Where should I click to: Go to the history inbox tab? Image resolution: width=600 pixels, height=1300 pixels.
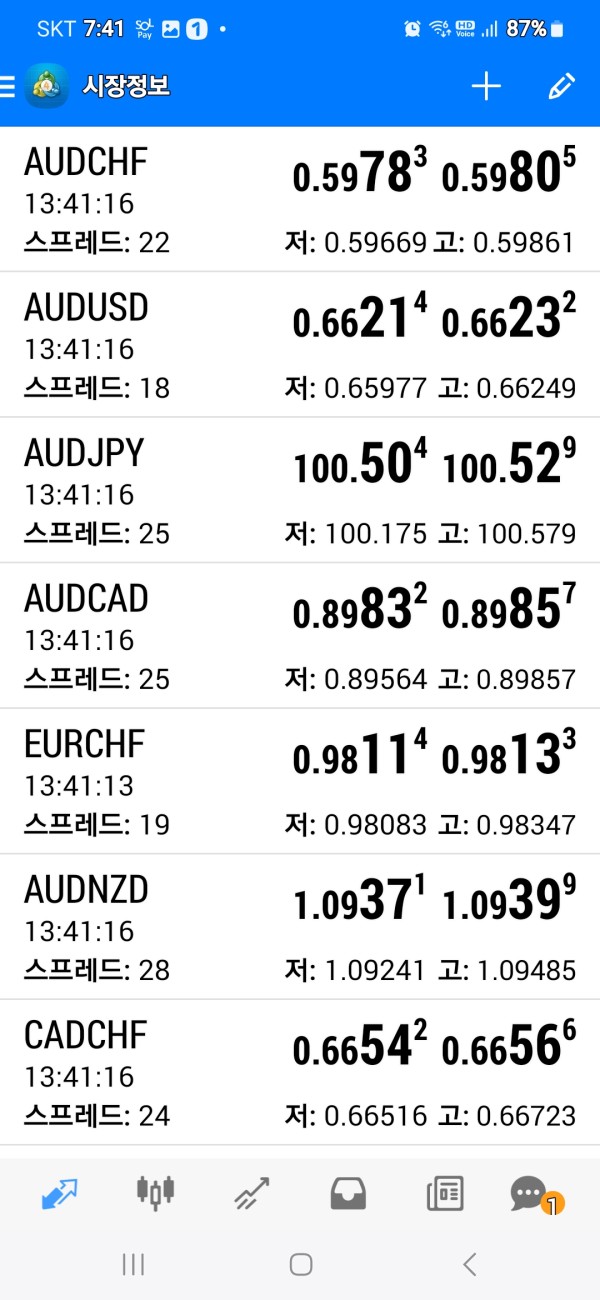[348, 1192]
